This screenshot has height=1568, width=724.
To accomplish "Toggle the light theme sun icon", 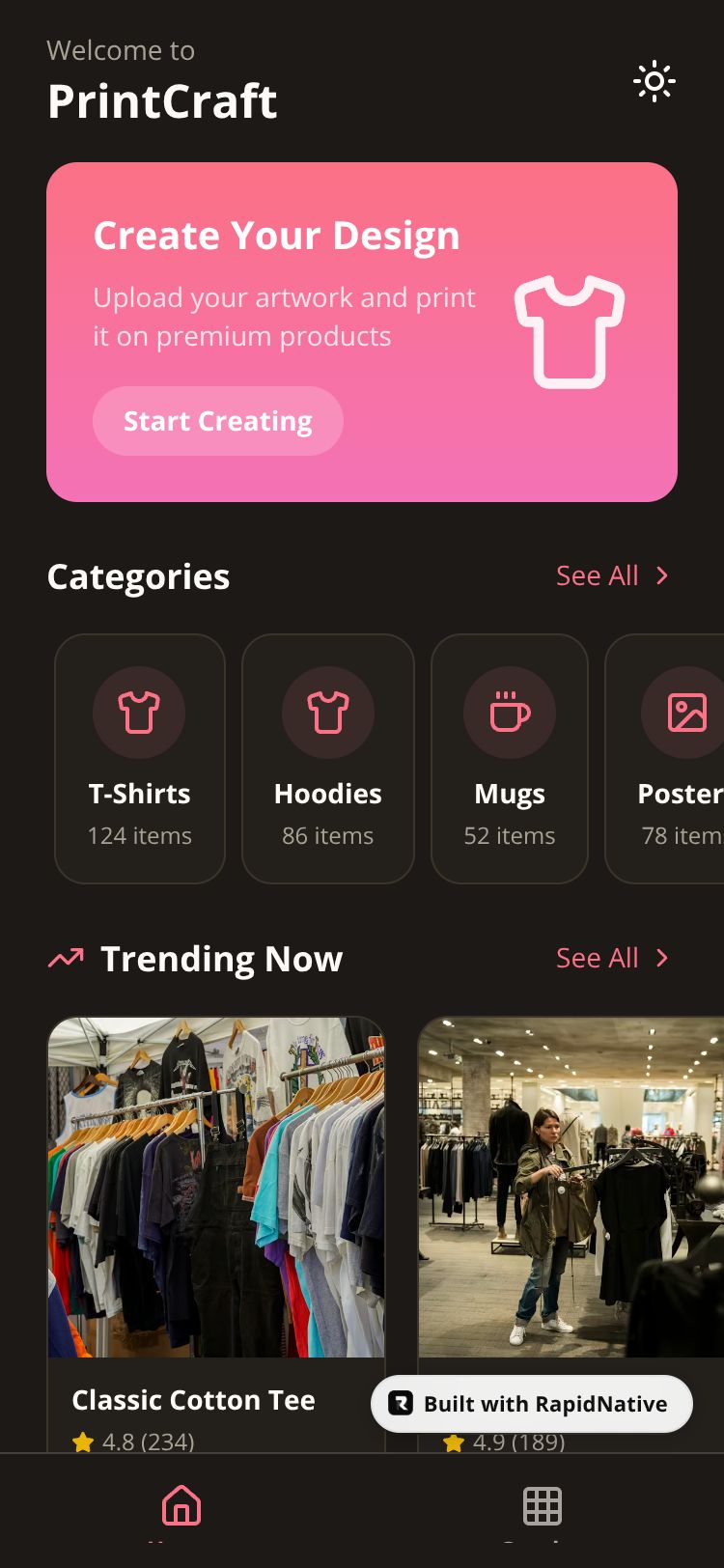I will 654,82.
